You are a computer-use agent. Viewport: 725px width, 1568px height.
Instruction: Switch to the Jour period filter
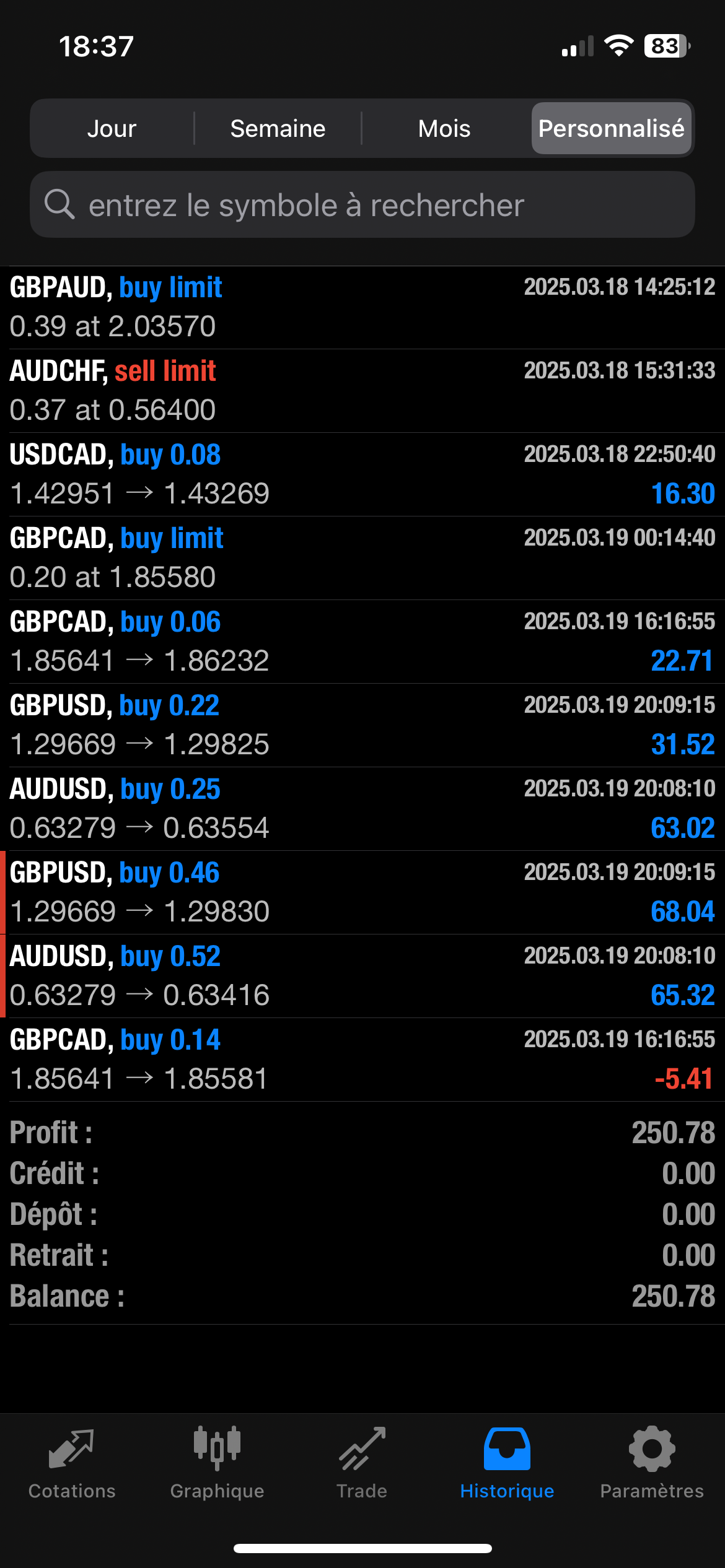(112, 128)
